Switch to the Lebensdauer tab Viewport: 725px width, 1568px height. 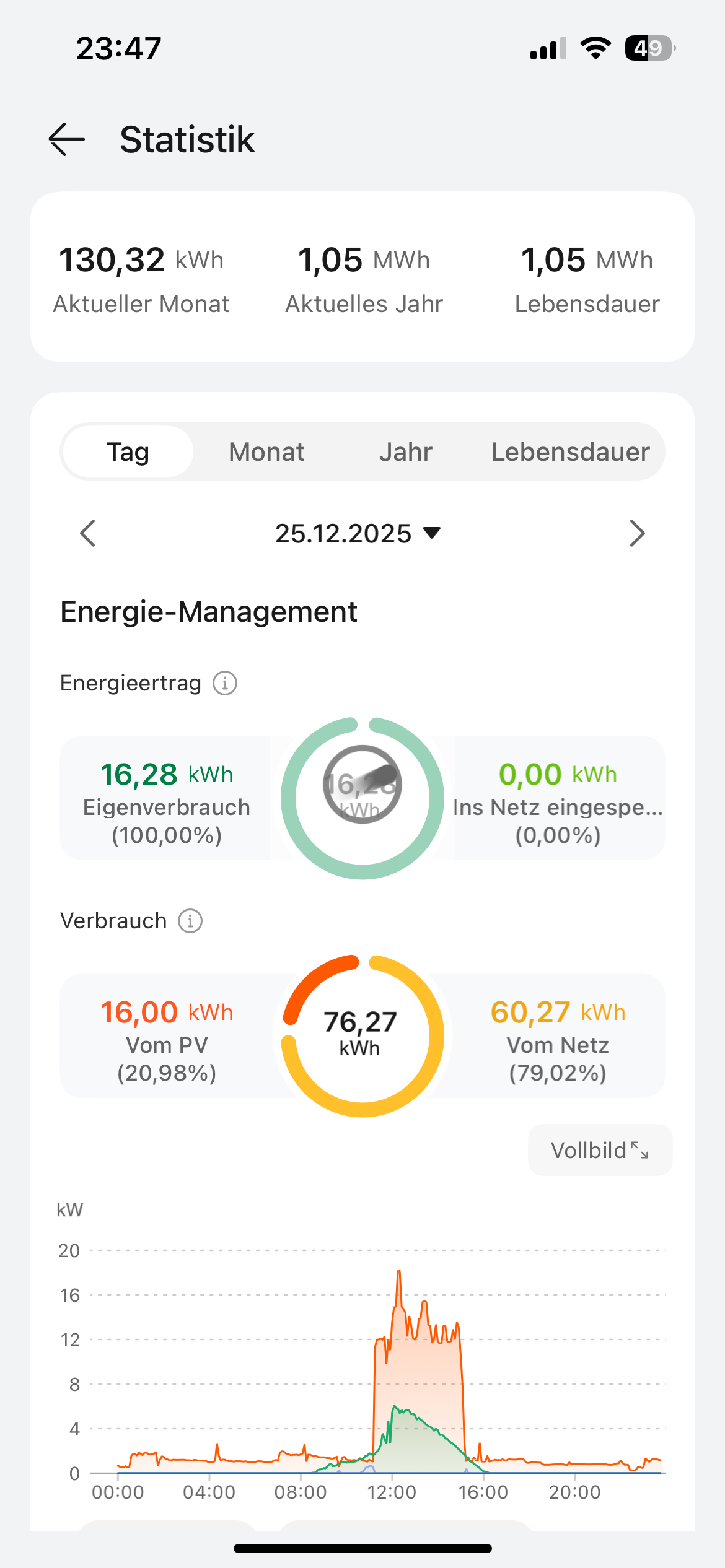coord(570,452)
